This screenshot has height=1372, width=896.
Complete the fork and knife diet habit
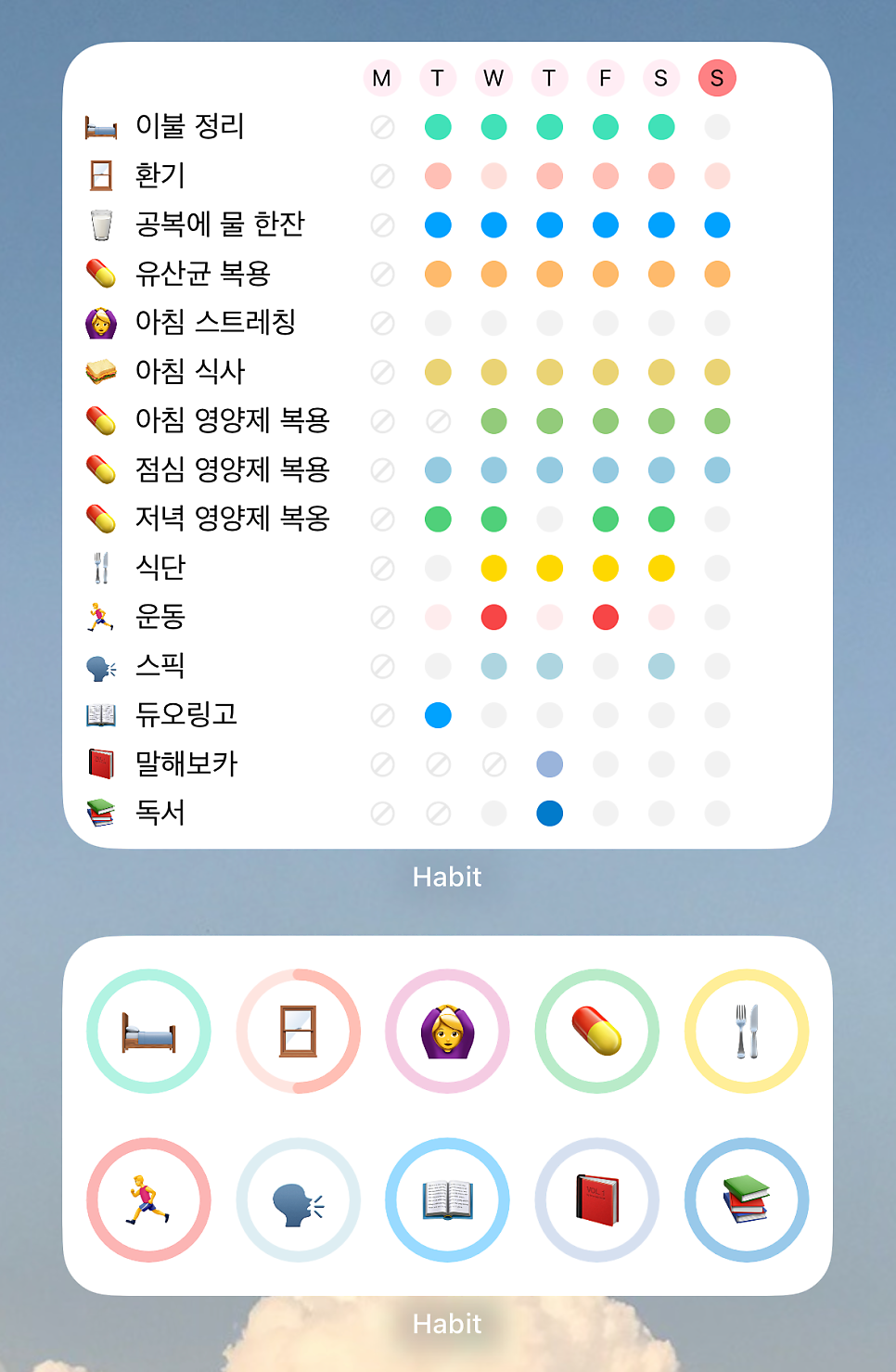coord(747,1032)
